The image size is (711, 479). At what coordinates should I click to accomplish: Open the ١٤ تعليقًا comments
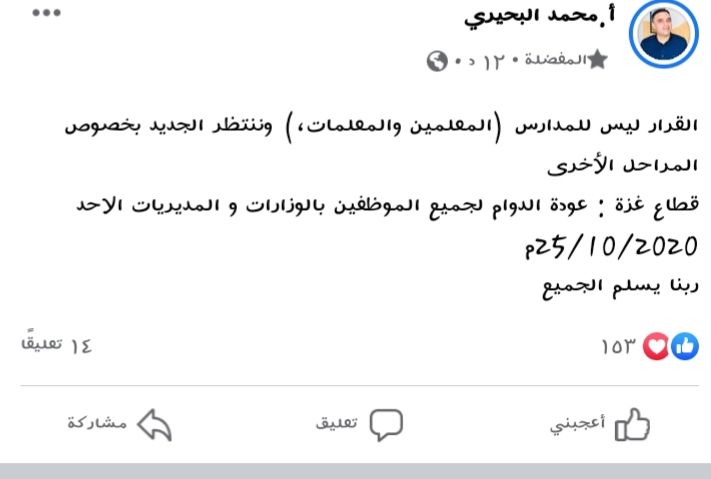click(x=56, y=345)
